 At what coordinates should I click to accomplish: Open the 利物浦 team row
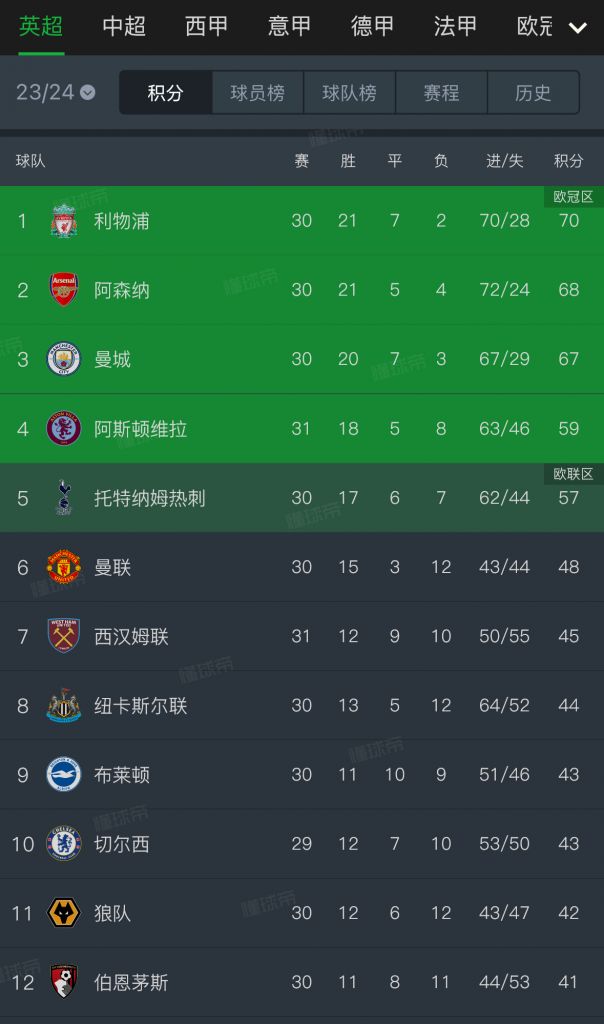click(302, 221)
